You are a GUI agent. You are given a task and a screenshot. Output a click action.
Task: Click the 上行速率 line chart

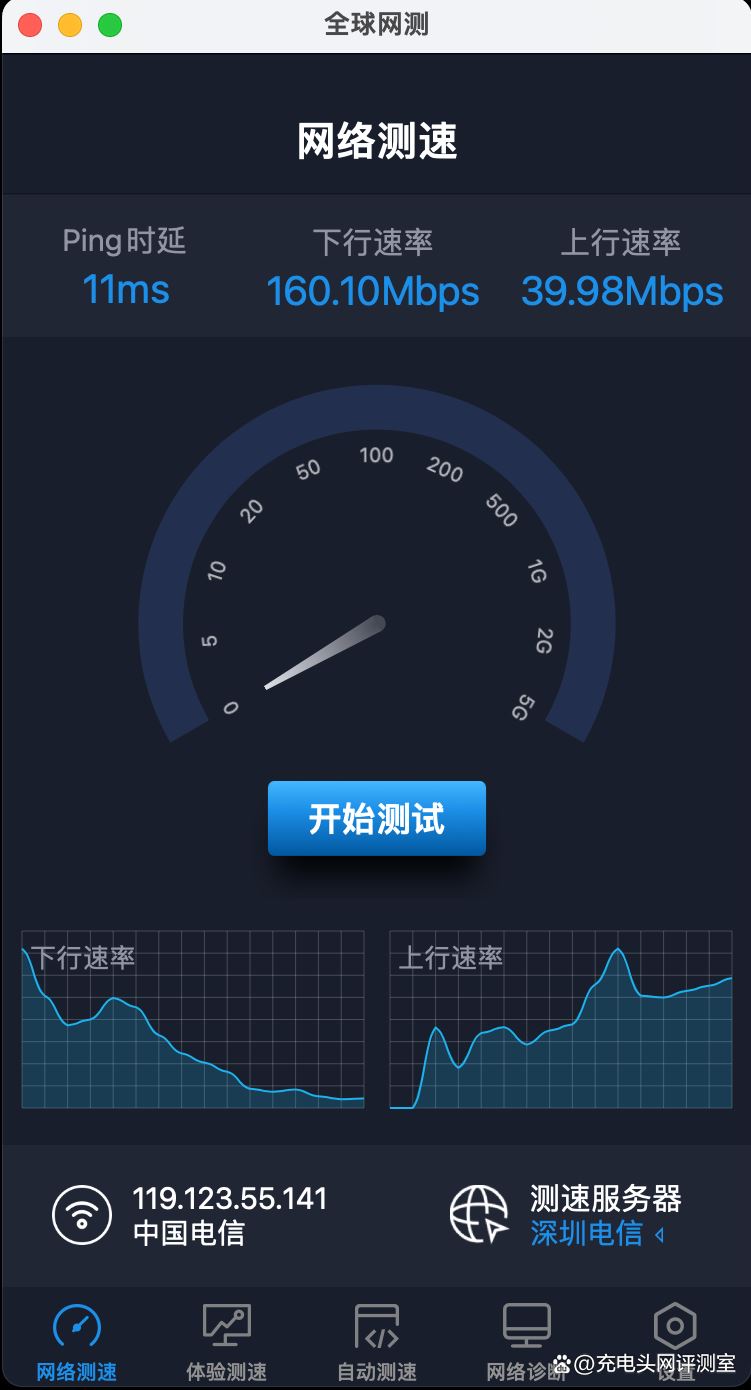coord(560,1020)
